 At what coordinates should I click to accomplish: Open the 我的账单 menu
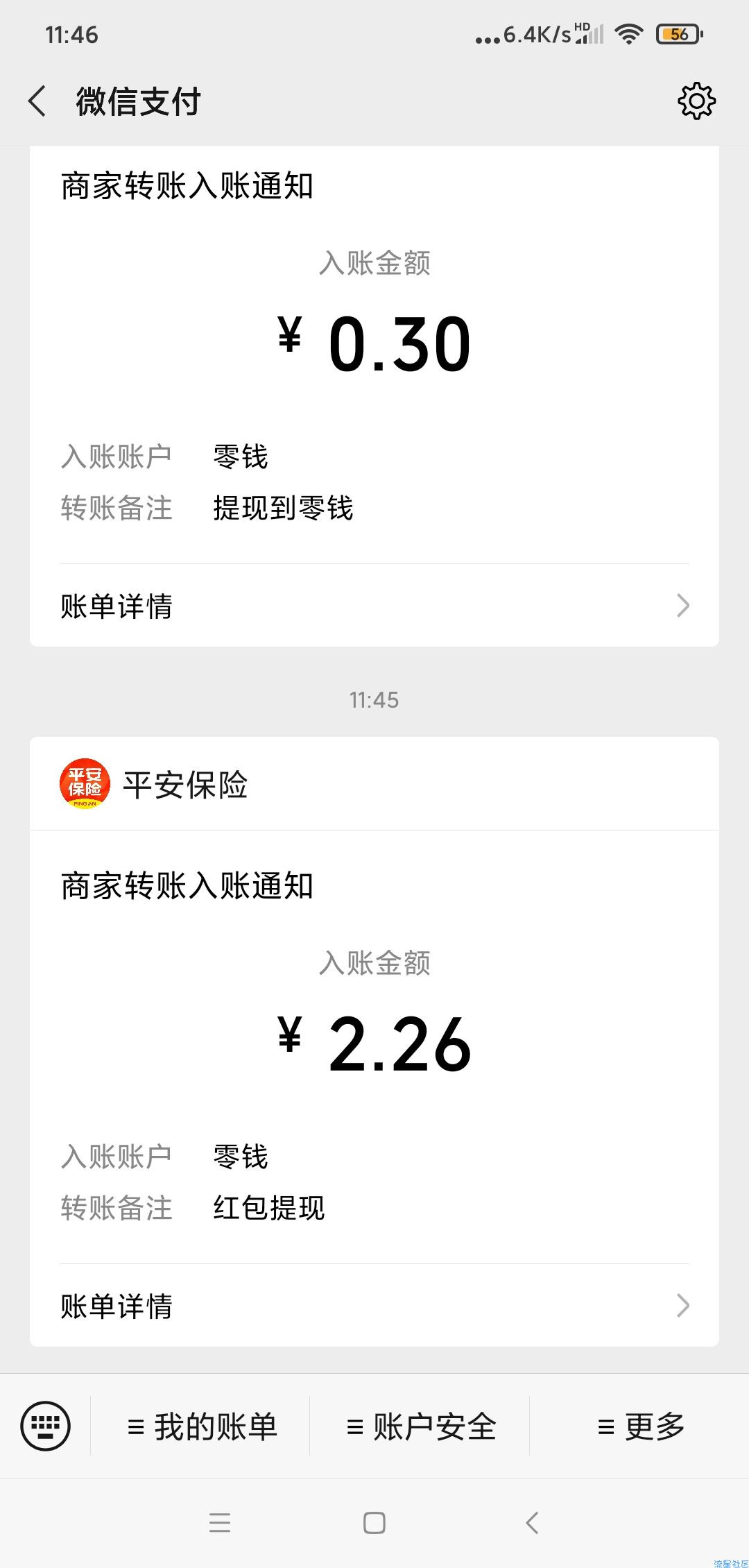pos(202,1426)
